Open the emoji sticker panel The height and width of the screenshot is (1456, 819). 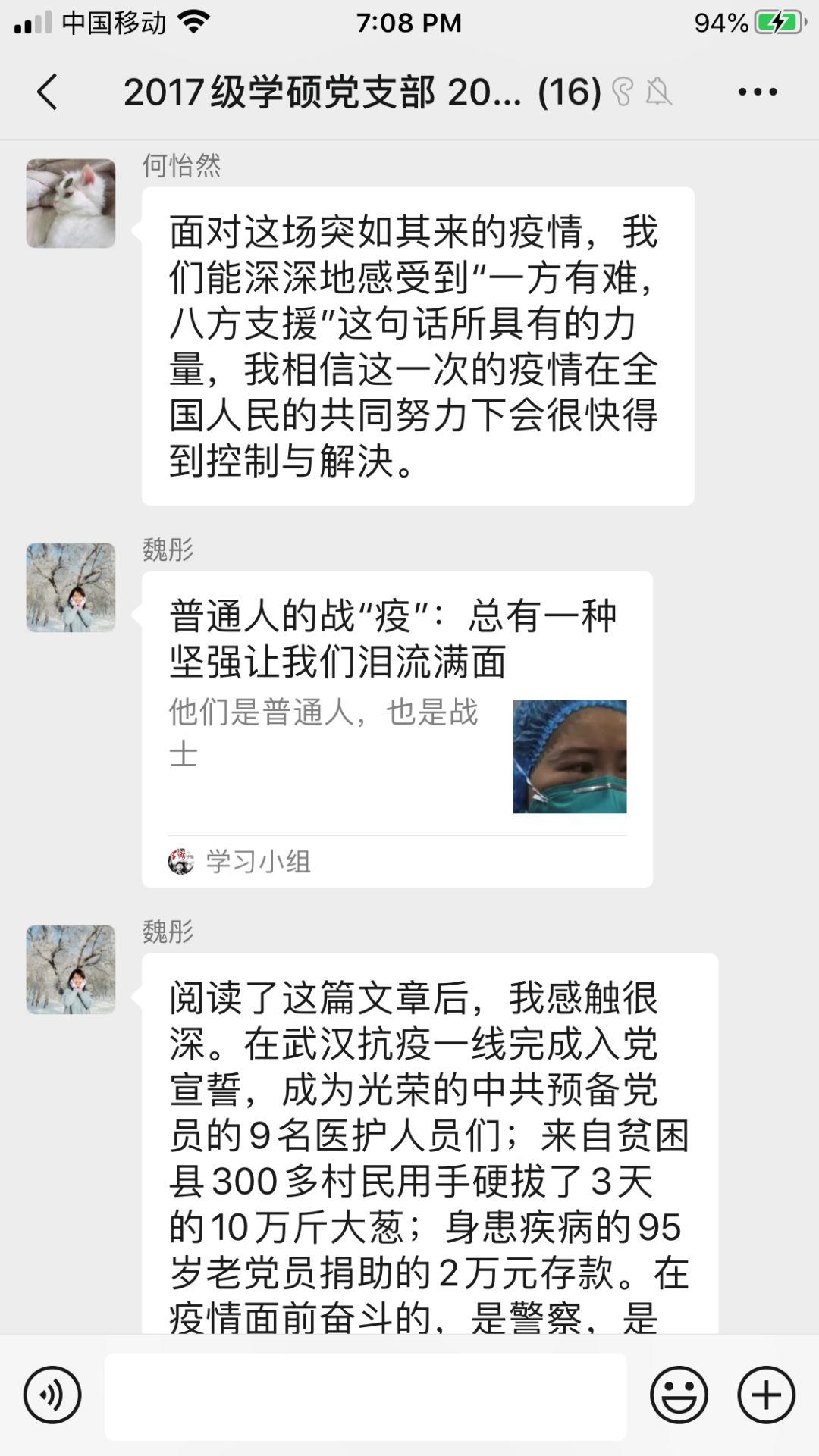[x=679, y=1395]
